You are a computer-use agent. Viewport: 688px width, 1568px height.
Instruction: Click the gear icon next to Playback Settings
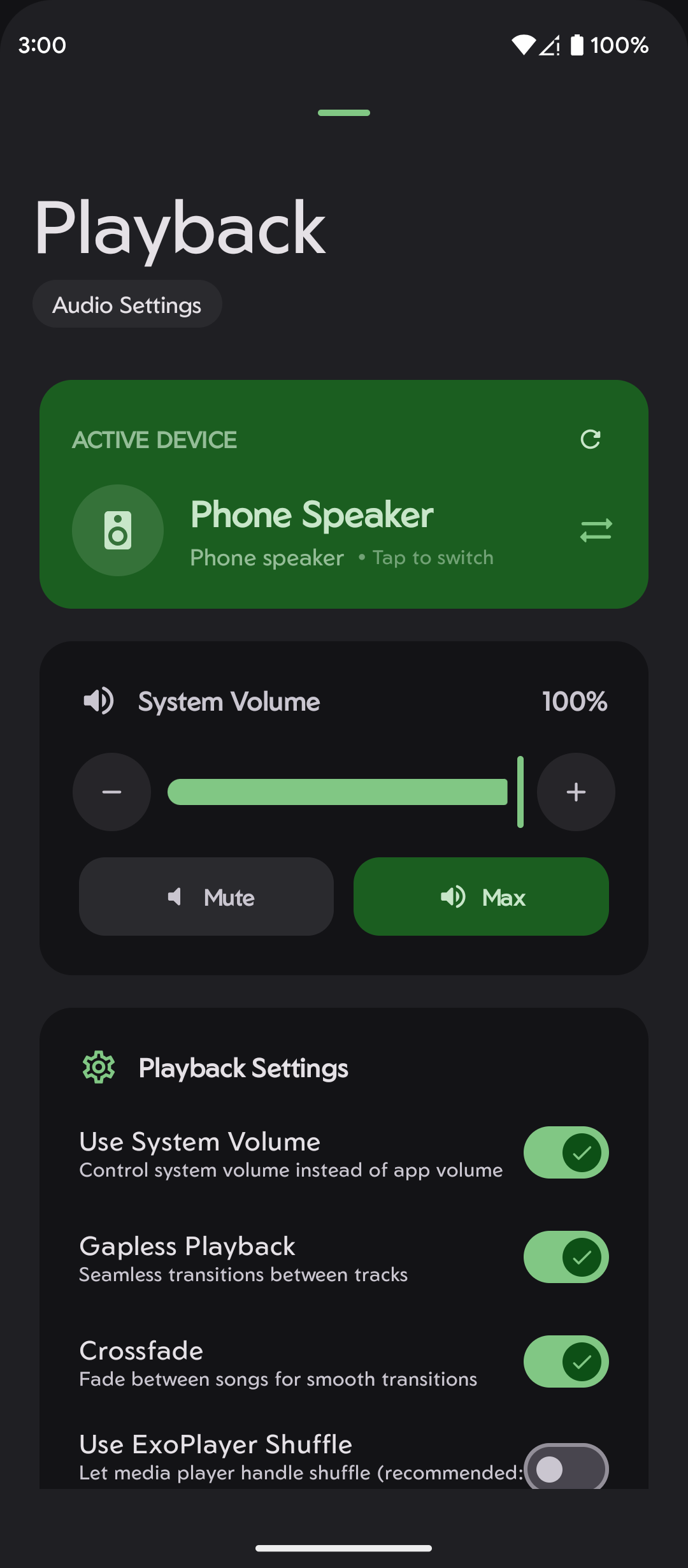point(99,1068)
